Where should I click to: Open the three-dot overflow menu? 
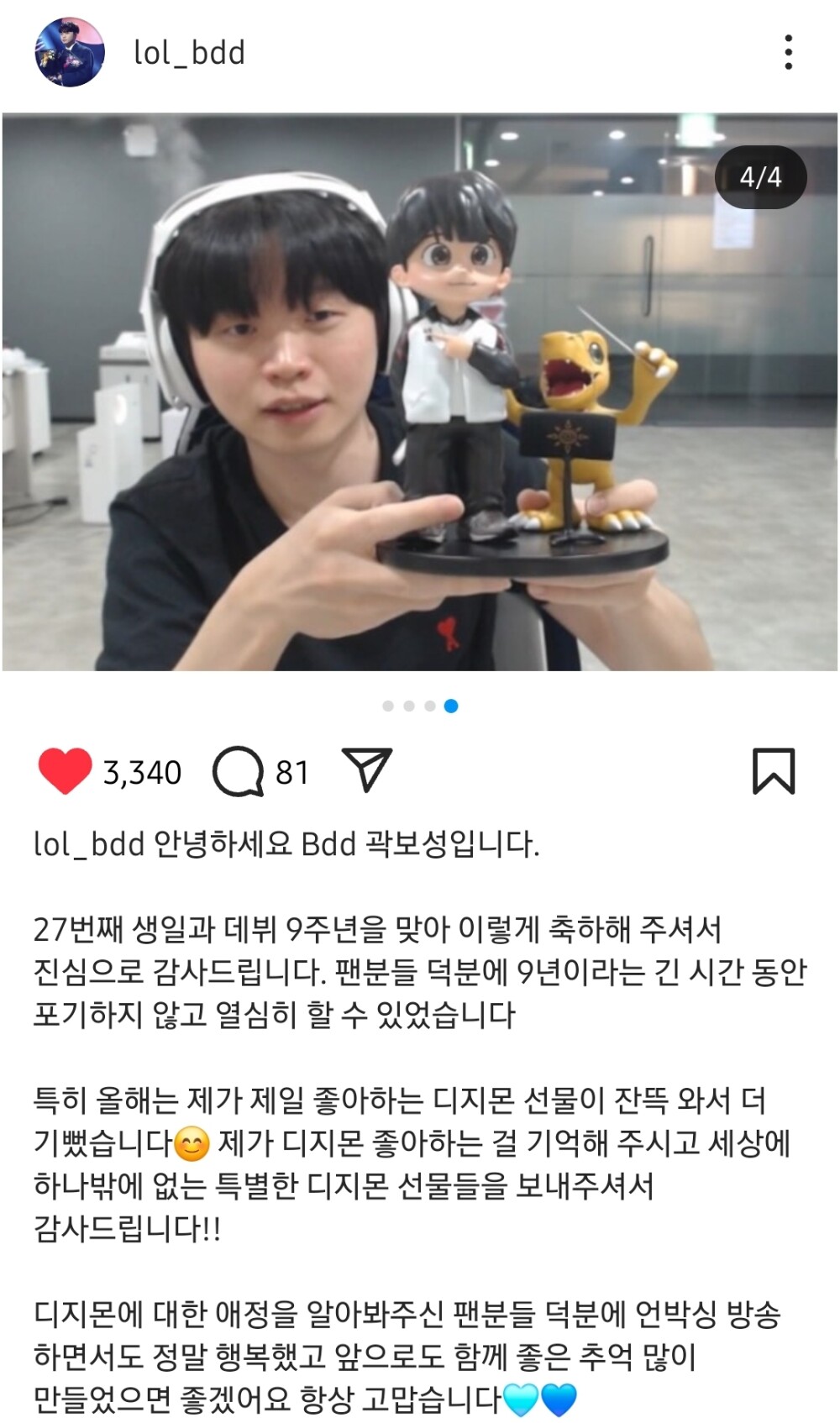787,52
